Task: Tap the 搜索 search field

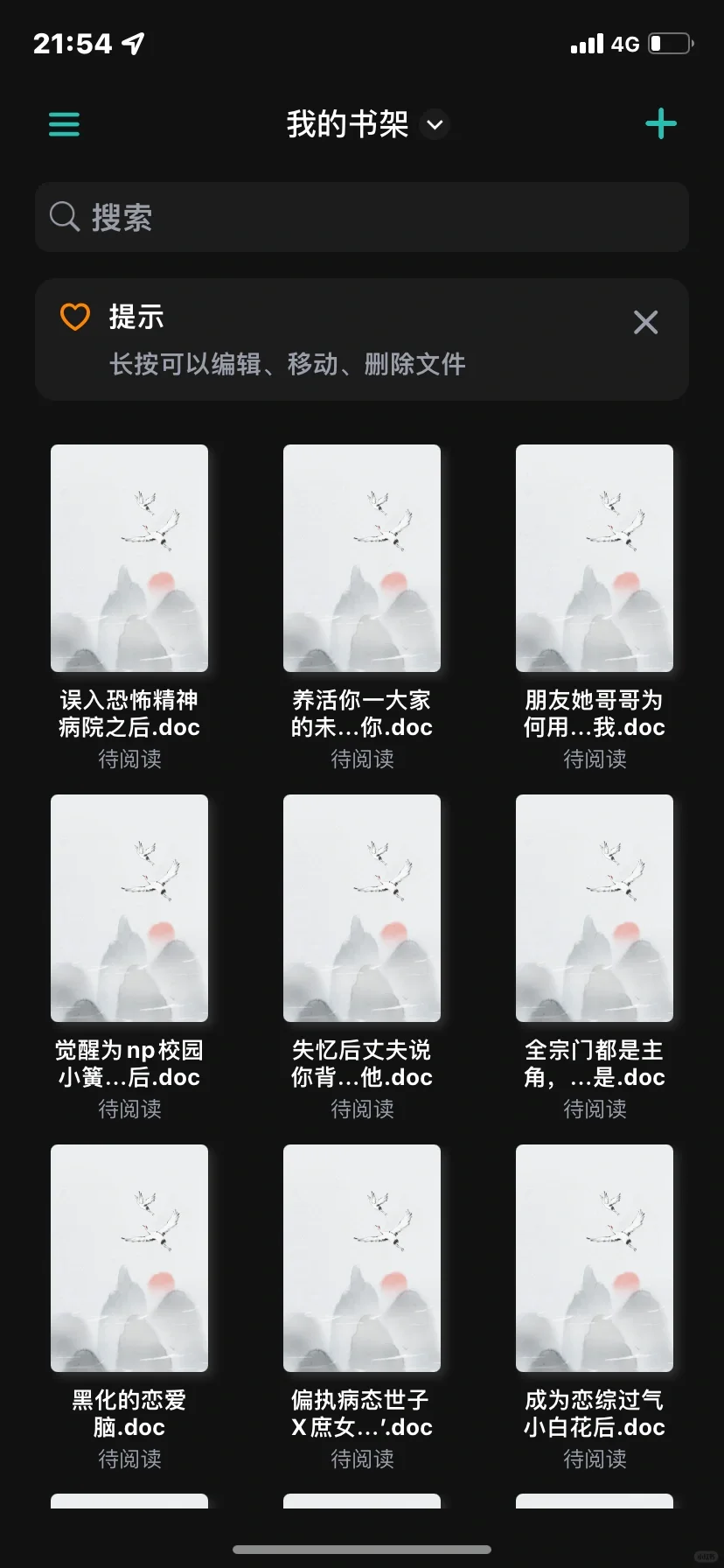Action: pos(362,217)
